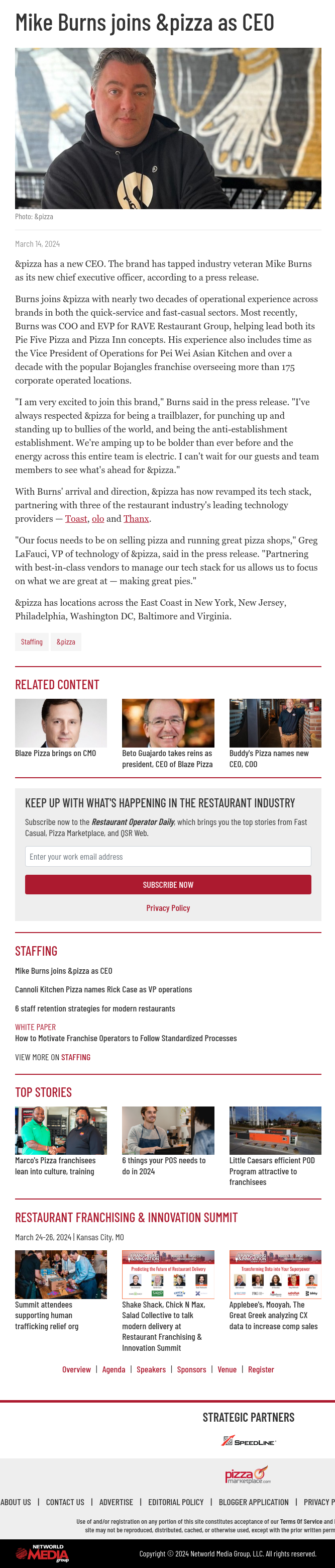Open Cannoli Kitchen Pizza Rick Case article
This screenshot has height=1568, width=335.
103,990
